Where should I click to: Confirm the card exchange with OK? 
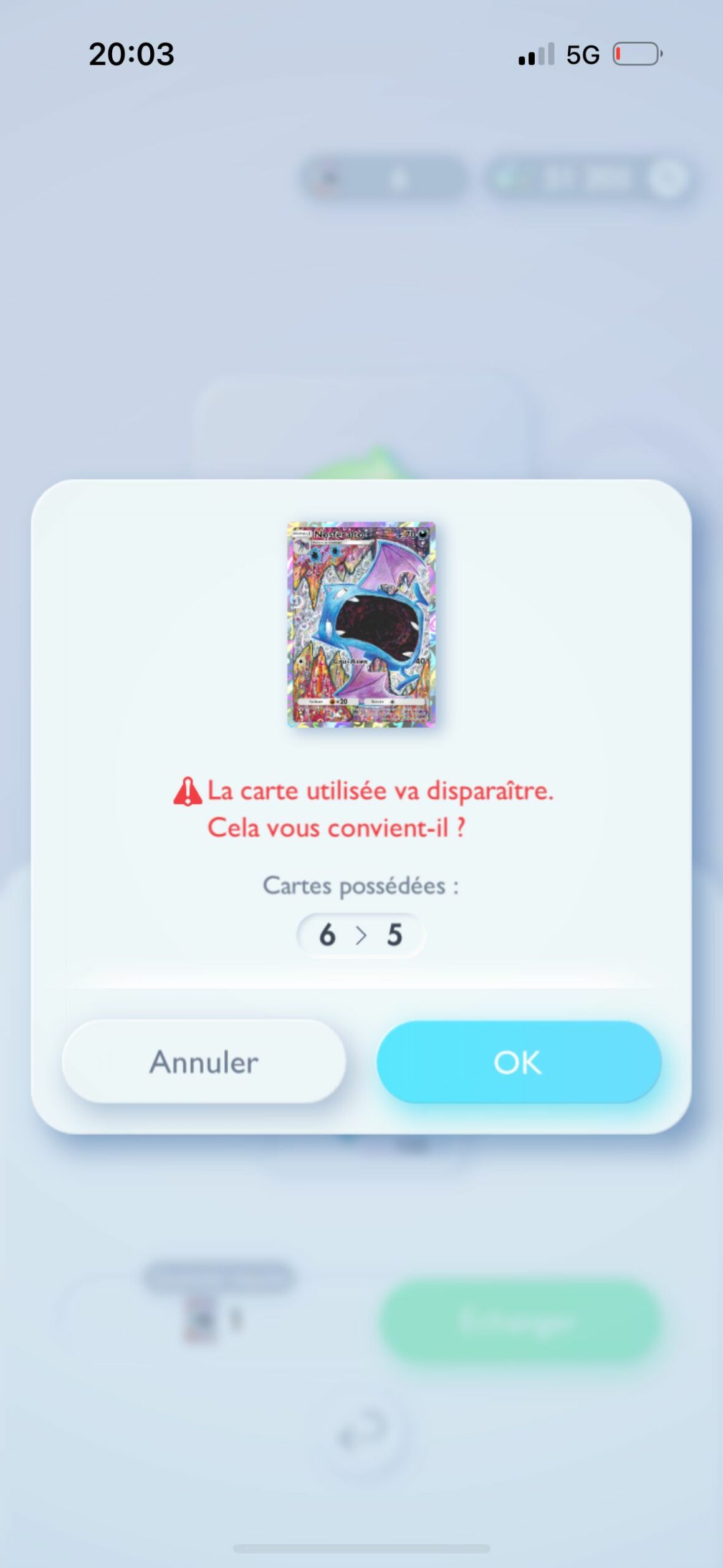pyautogui.click(x=519, y=1062)
